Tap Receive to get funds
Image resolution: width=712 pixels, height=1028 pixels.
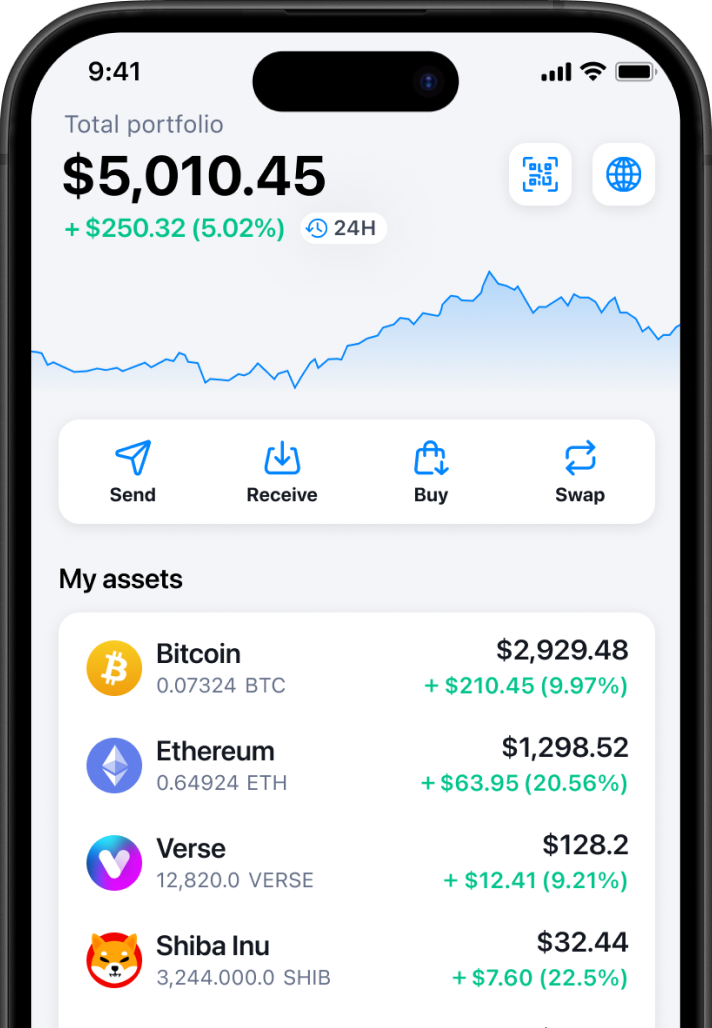pos(282,472)
